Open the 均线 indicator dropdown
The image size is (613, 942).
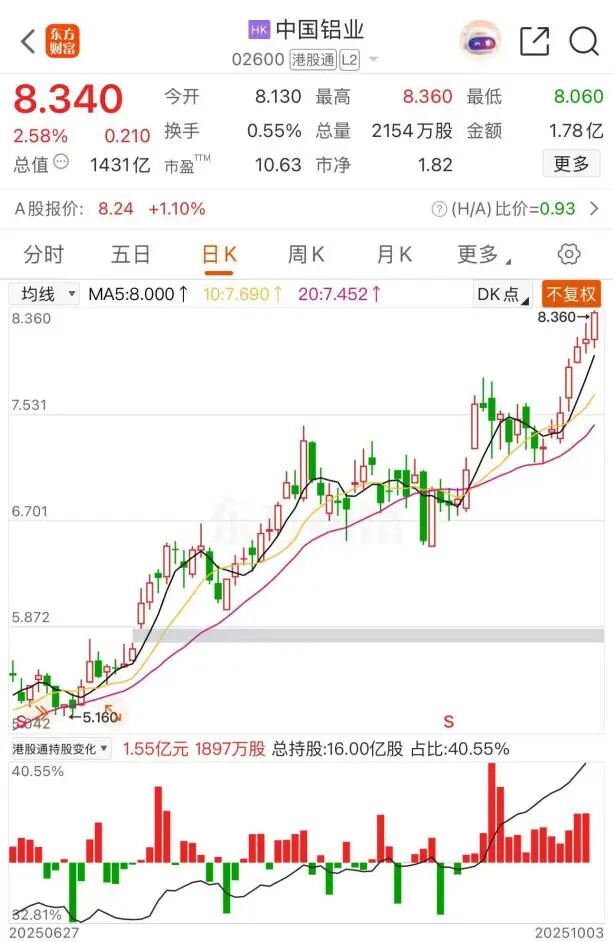[45, 294]
